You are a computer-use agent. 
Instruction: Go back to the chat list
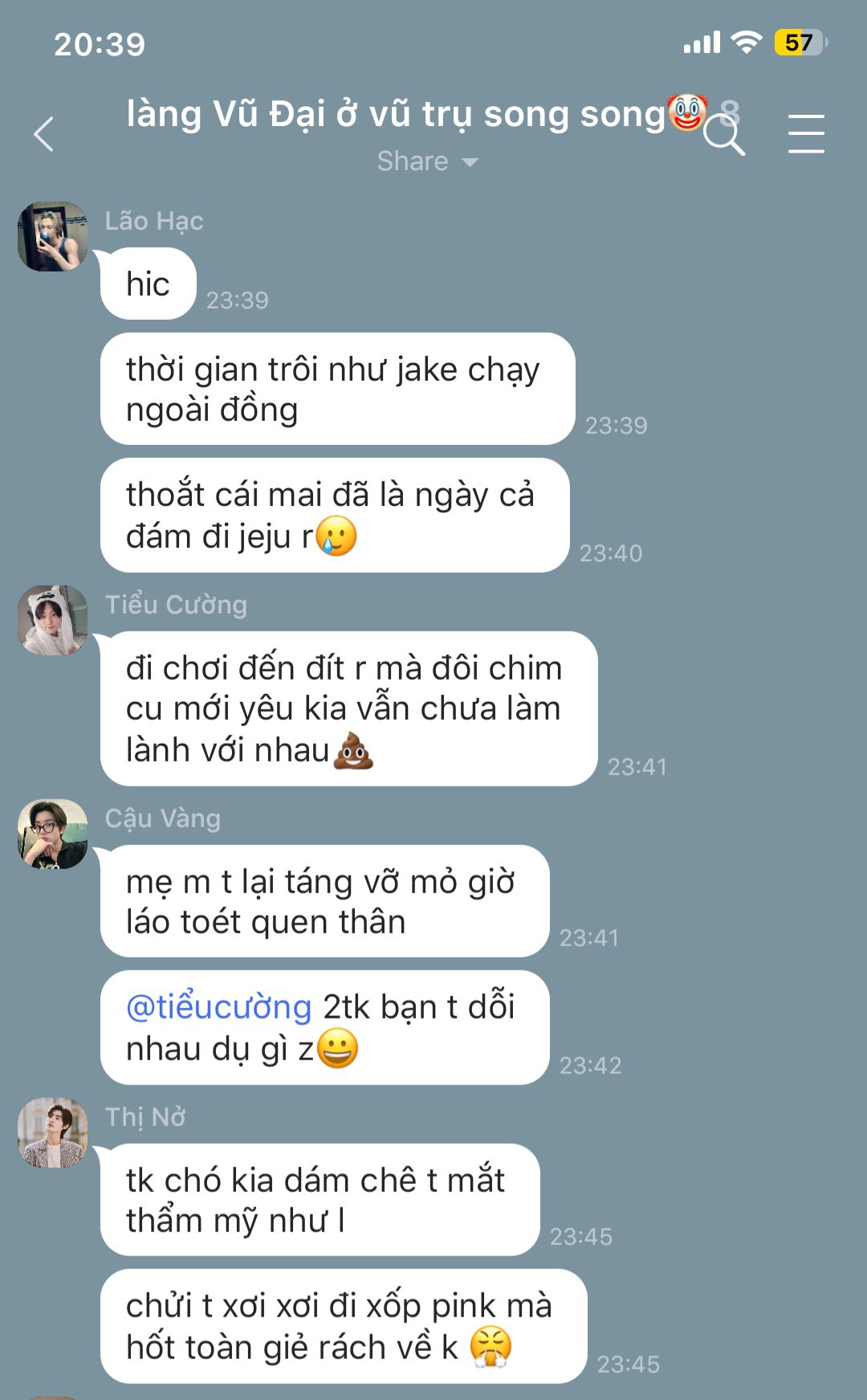coord(44,134)
